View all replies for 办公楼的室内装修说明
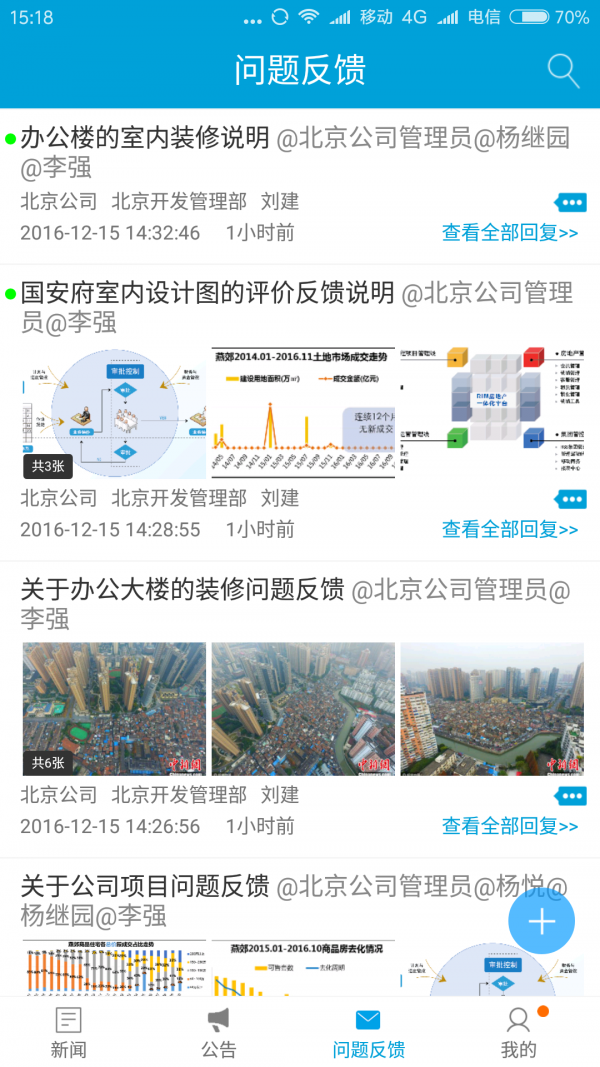Screen dimensions: 600x1067 click(x=510, y=233)
